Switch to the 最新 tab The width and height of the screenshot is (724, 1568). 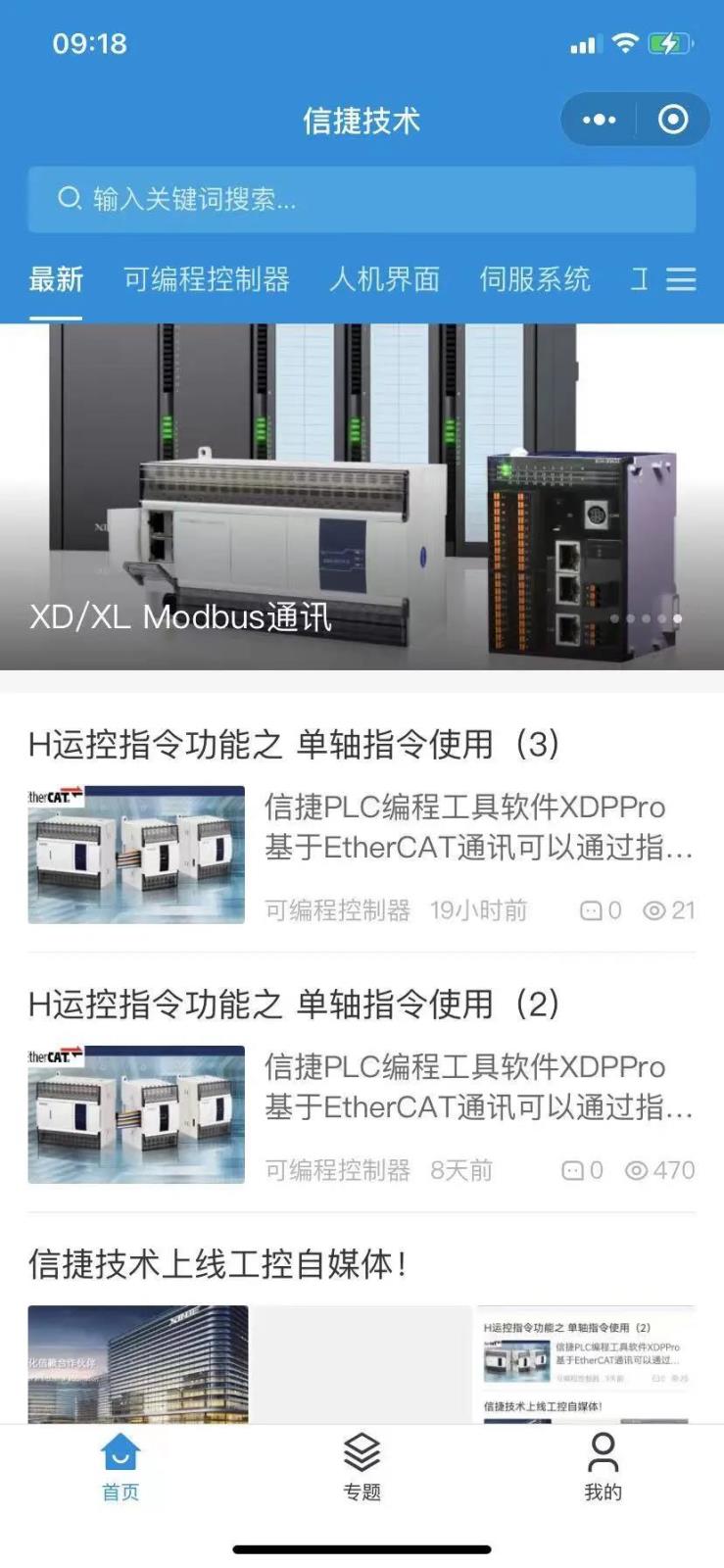coord(56,280)
